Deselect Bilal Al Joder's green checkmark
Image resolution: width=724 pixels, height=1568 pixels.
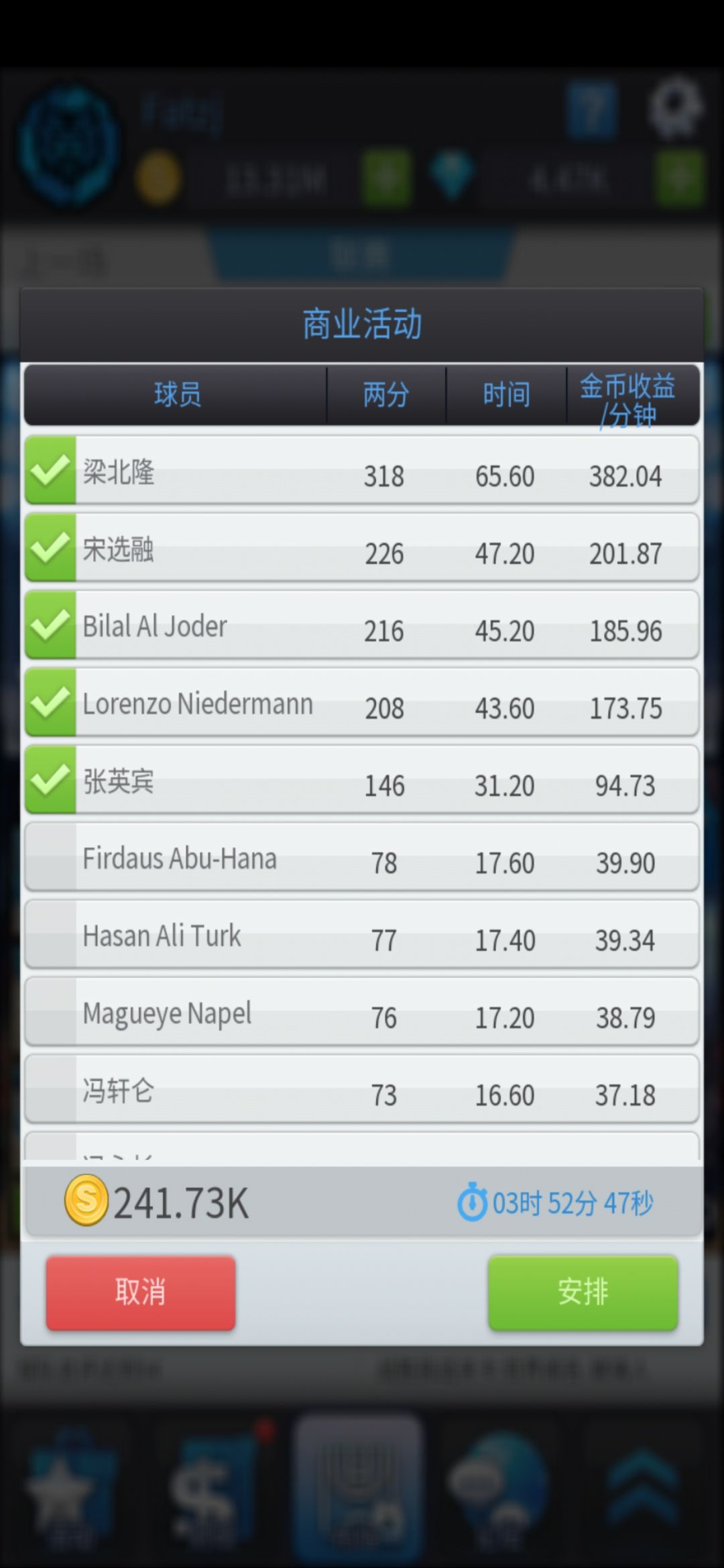[x=50, y=626]
